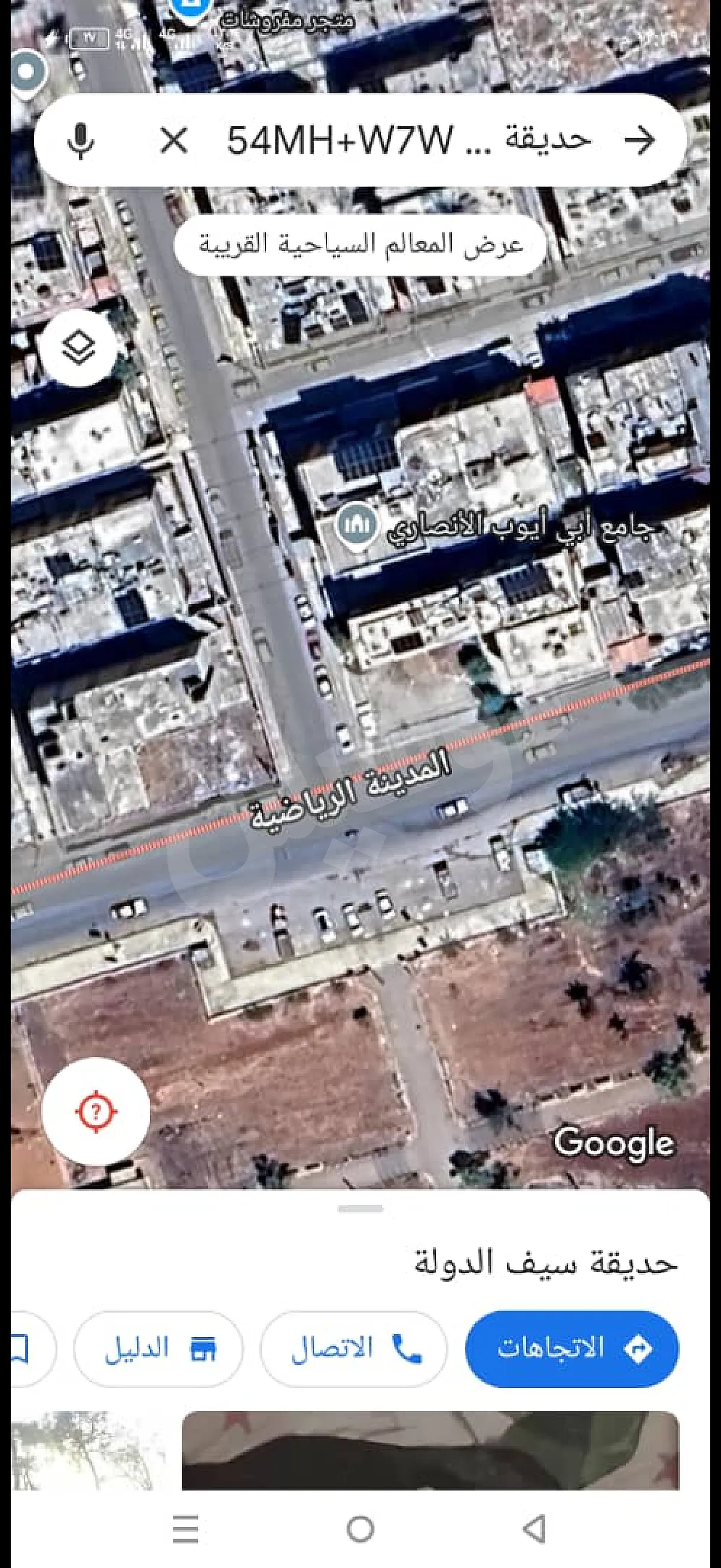Tap the system back triangle
This screenshot has width=721, height=1568.
[x=534, y=1528]
